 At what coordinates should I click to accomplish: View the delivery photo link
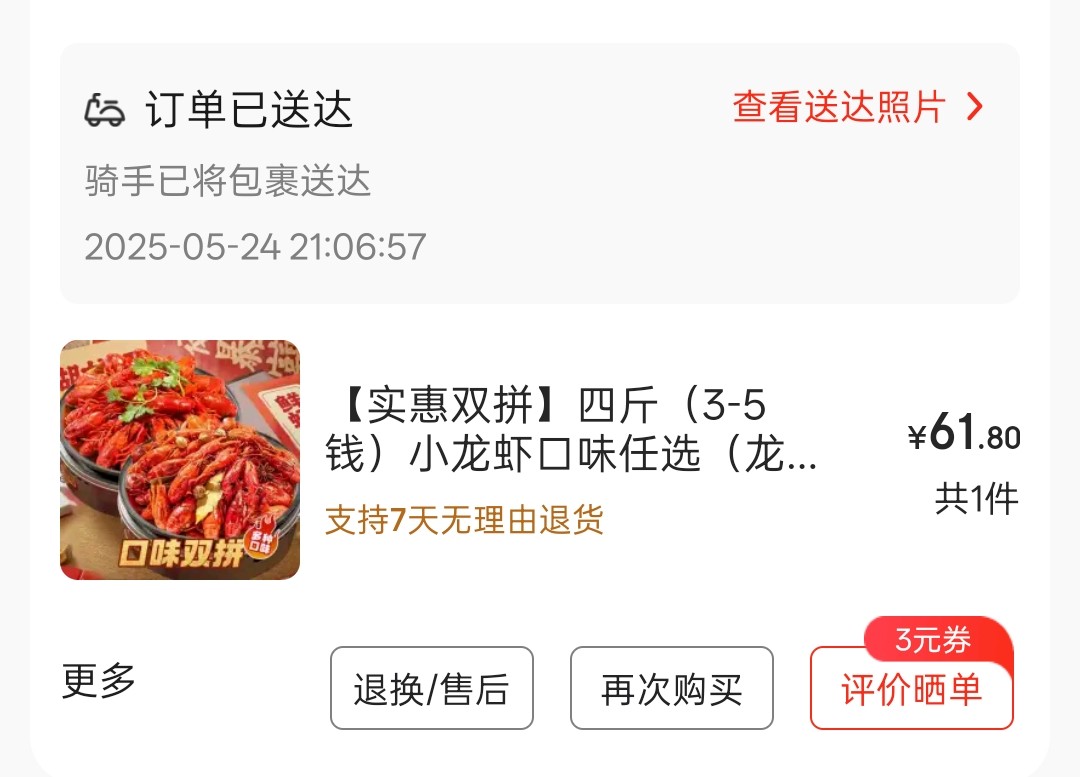857,107
